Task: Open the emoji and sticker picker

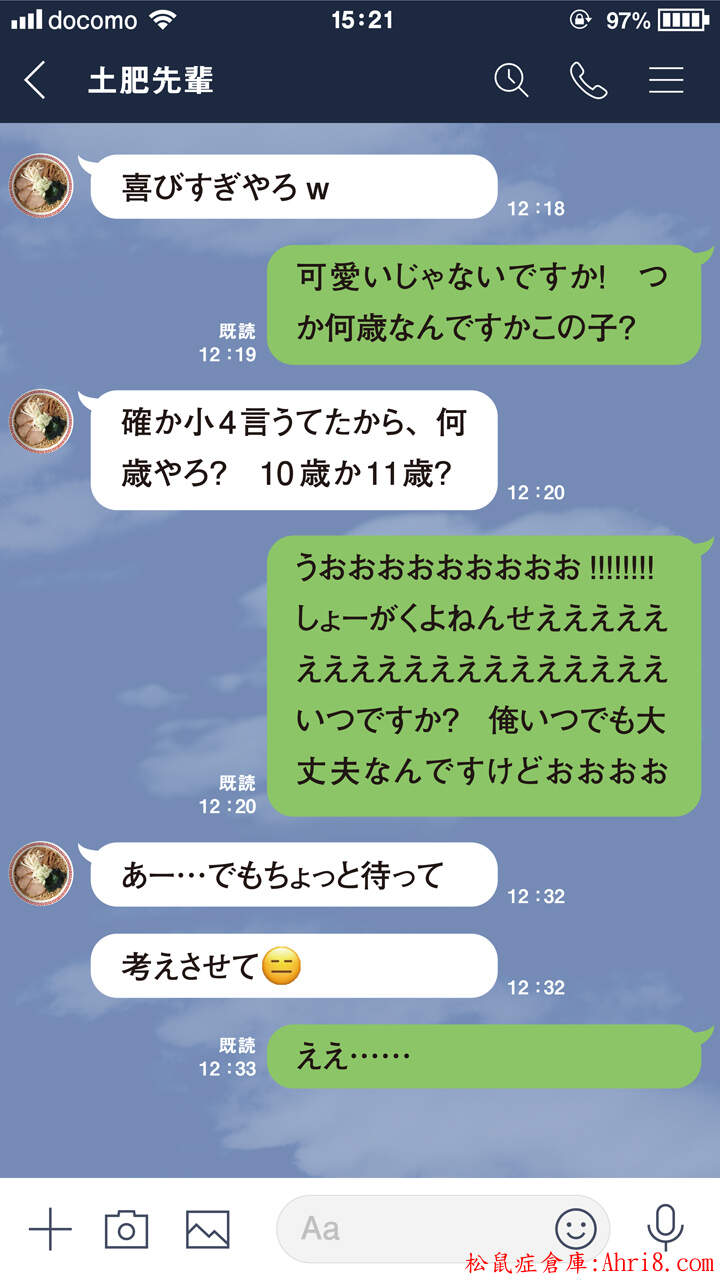Action: 576,1229
